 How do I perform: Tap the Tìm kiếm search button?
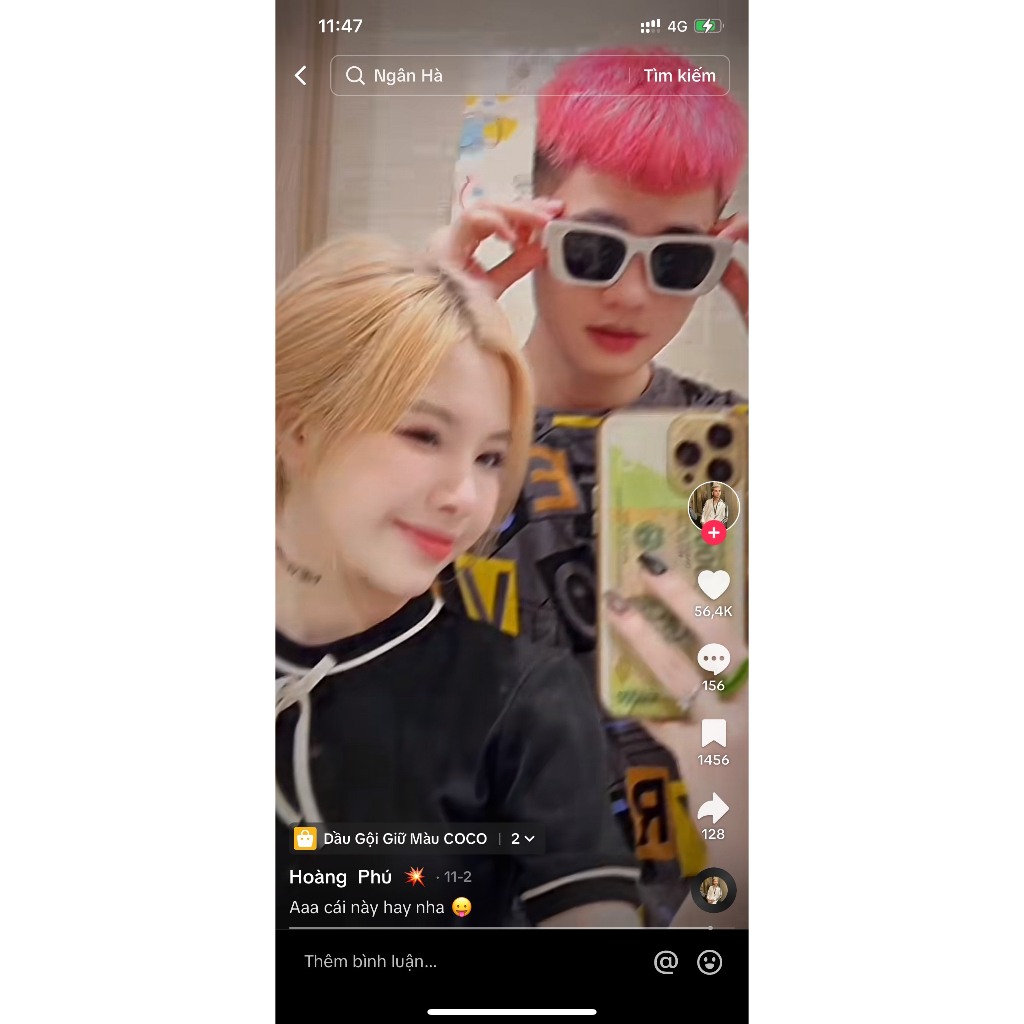click(679, 76)
